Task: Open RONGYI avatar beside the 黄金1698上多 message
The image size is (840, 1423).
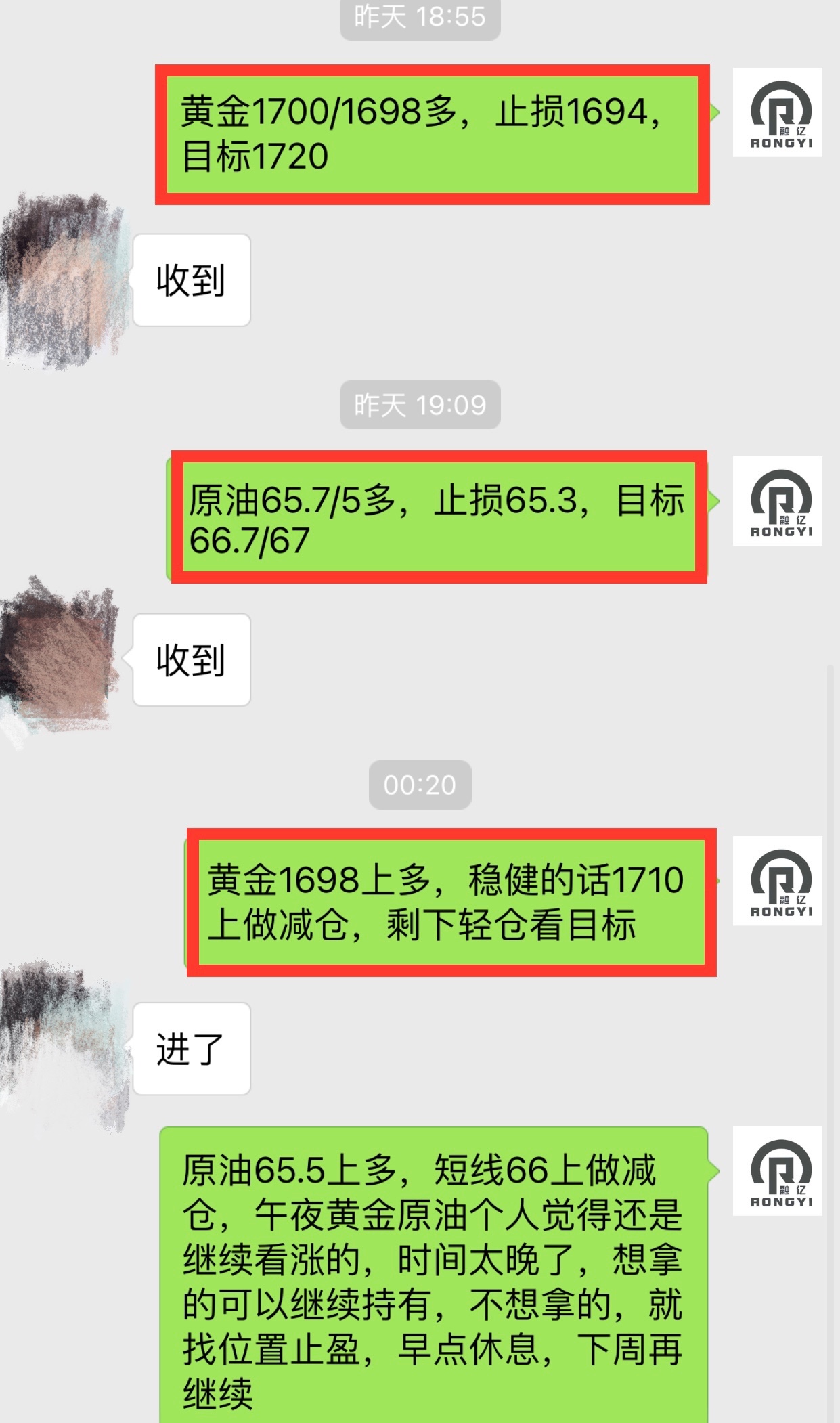Action: tap(777, 881)
